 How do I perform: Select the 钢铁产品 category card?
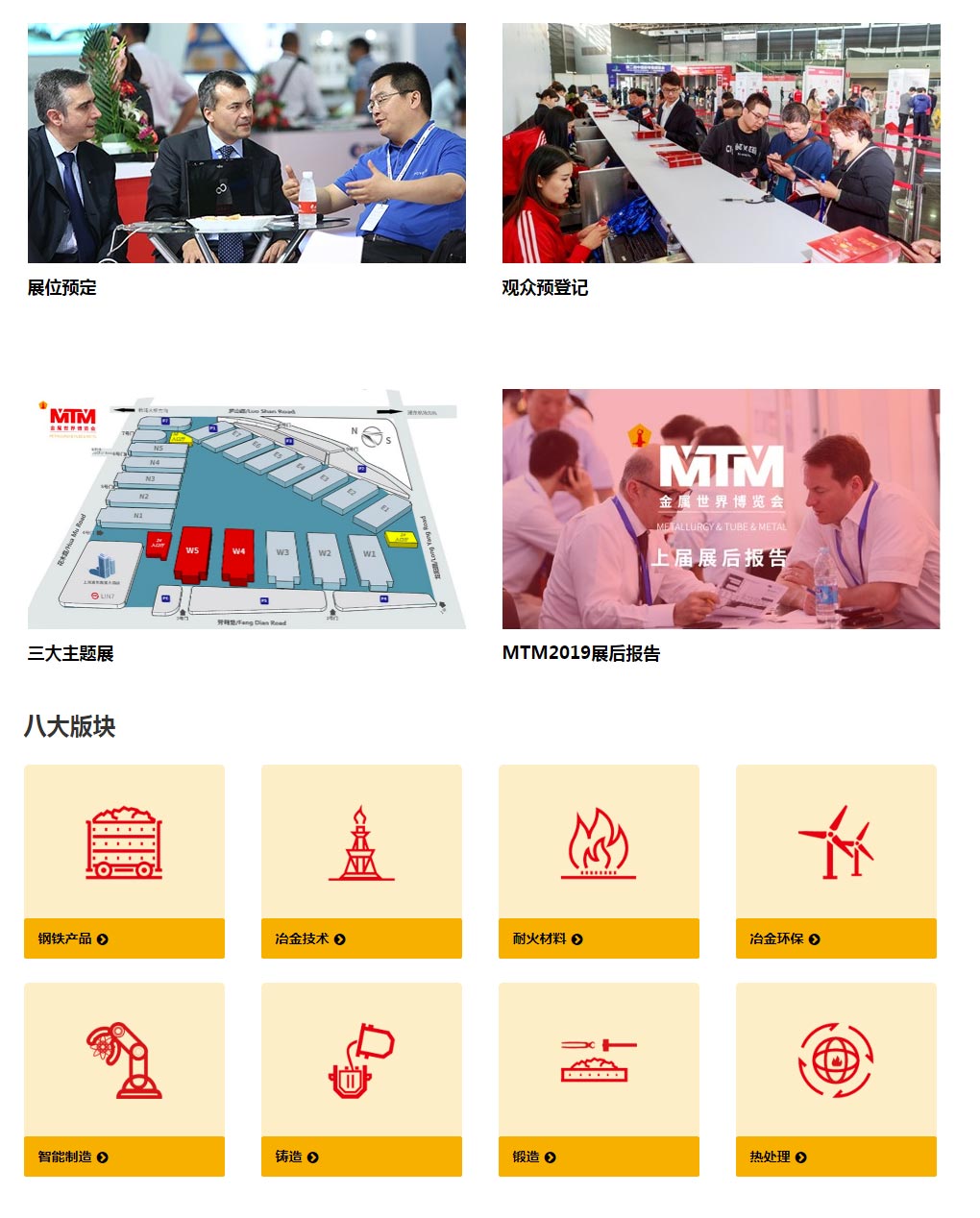point(124,861)
